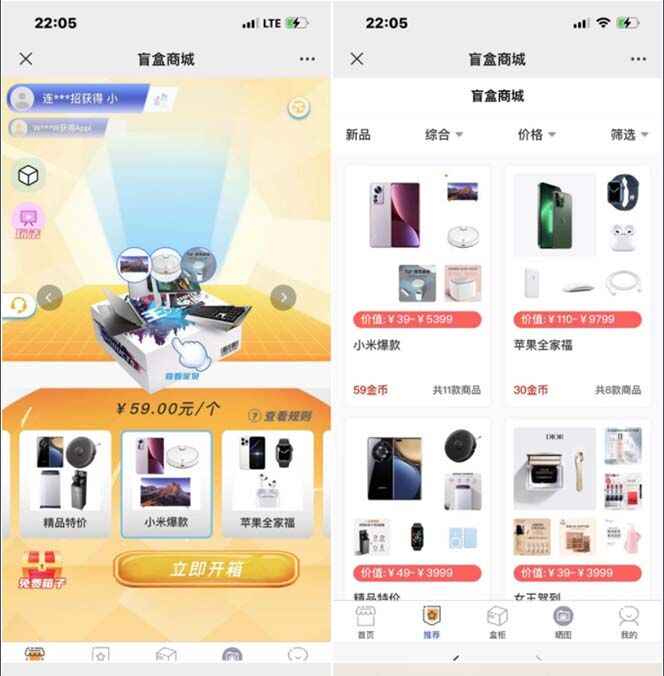Open the 筛选 filter options

coord(629,134)
